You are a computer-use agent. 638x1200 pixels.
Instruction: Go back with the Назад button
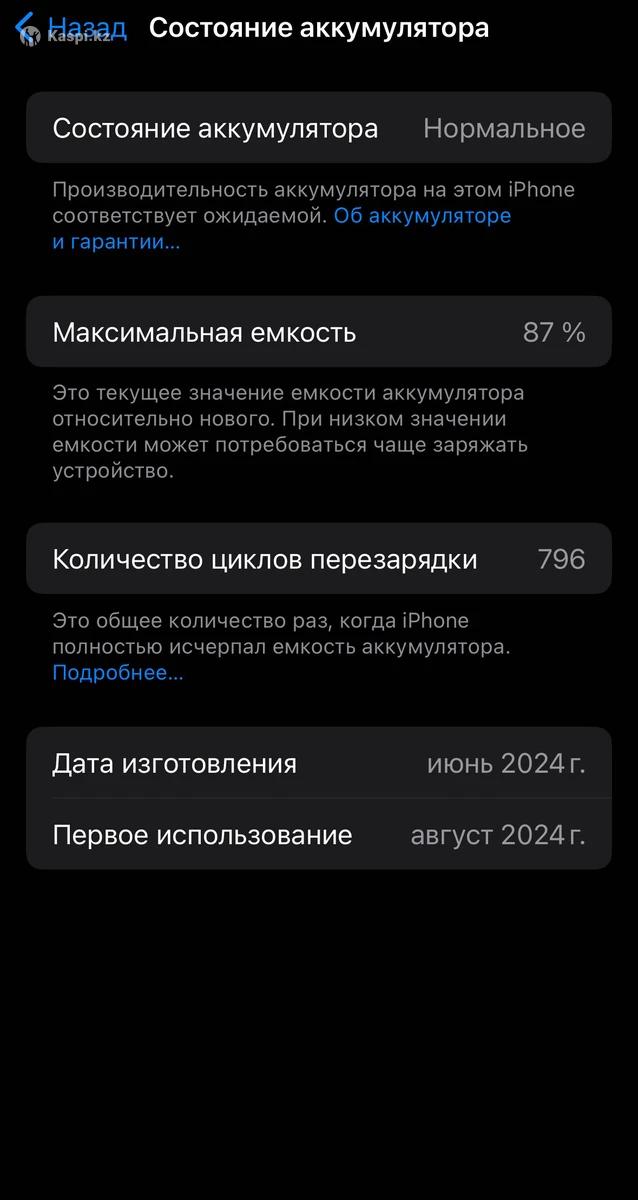click(72, 28)
